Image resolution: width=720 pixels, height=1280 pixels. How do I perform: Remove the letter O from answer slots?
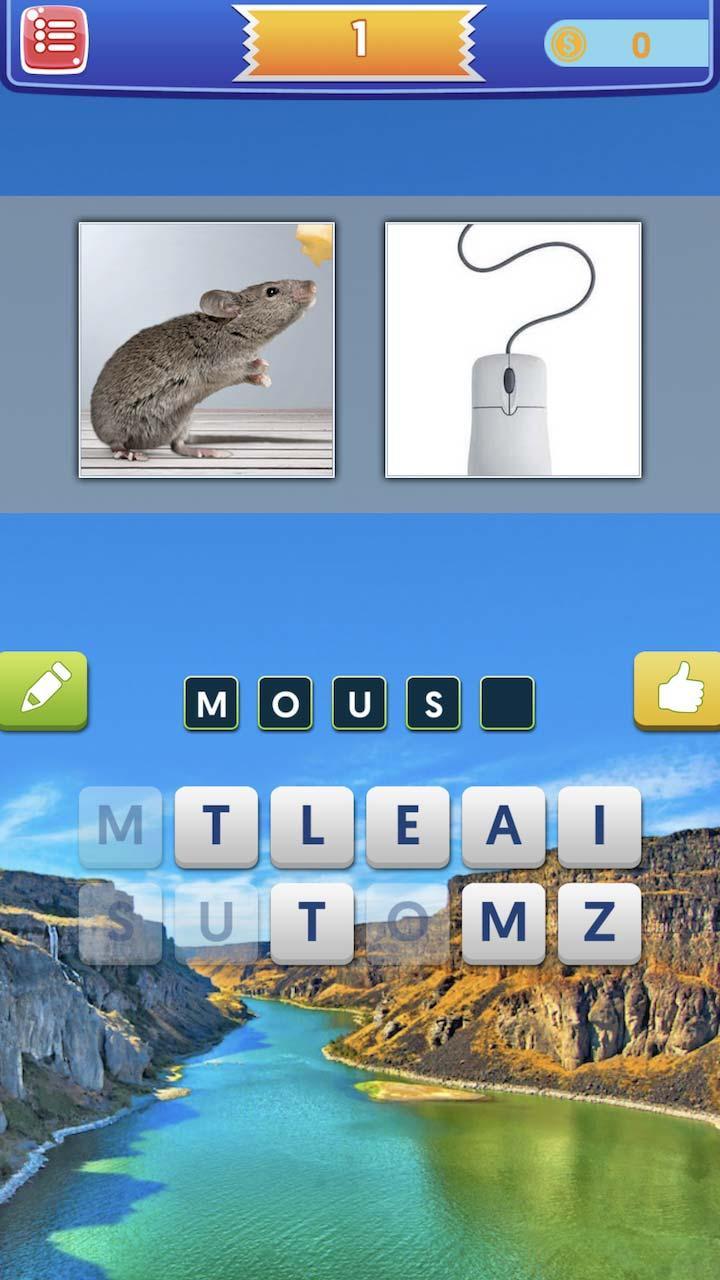click(x=285, y=703)
